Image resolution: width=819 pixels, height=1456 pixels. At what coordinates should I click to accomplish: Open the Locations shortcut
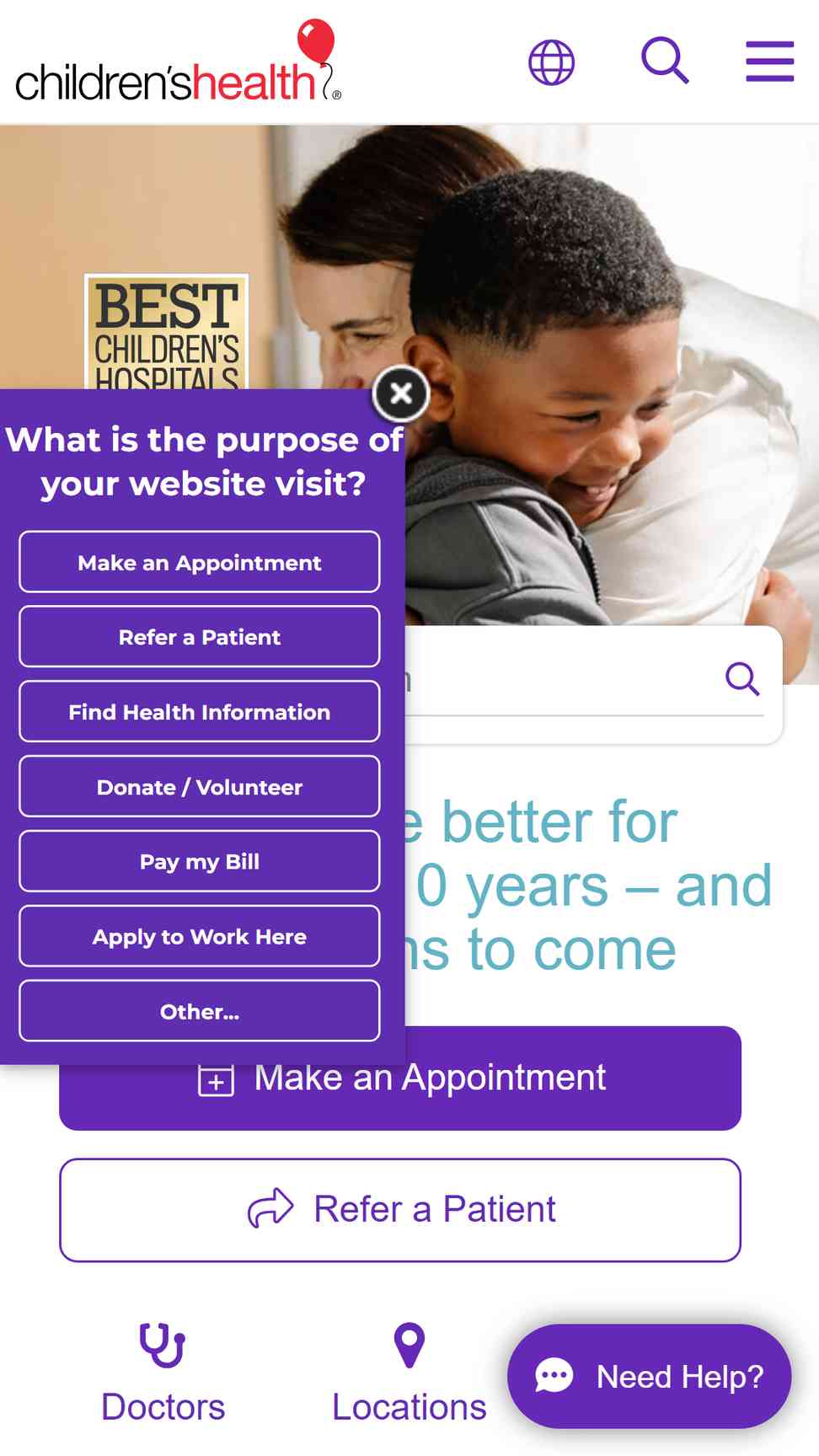click(x=409, y=1373)
